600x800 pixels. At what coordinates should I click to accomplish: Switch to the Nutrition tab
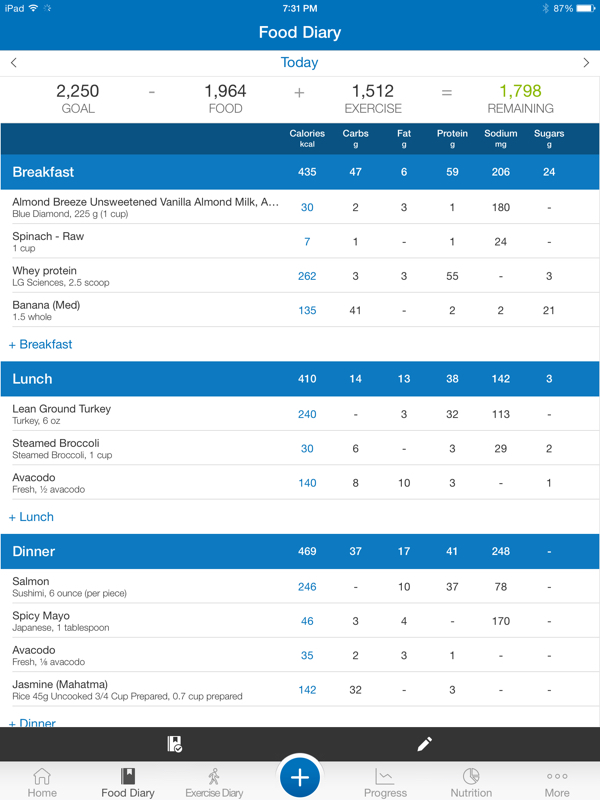coord(471,783)
